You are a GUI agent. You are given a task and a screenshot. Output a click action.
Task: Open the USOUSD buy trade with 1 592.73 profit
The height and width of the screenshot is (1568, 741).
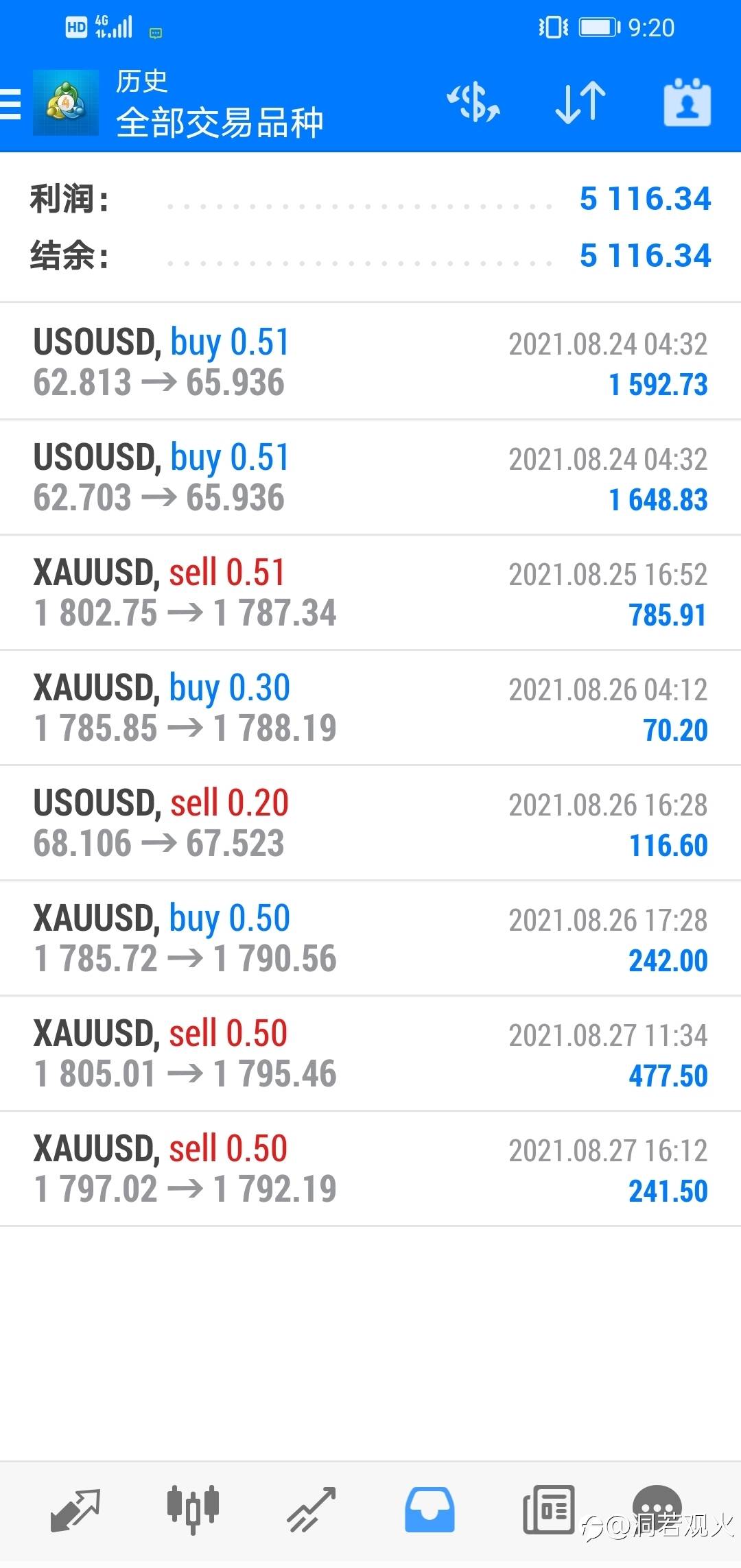[x=370, y=362]
